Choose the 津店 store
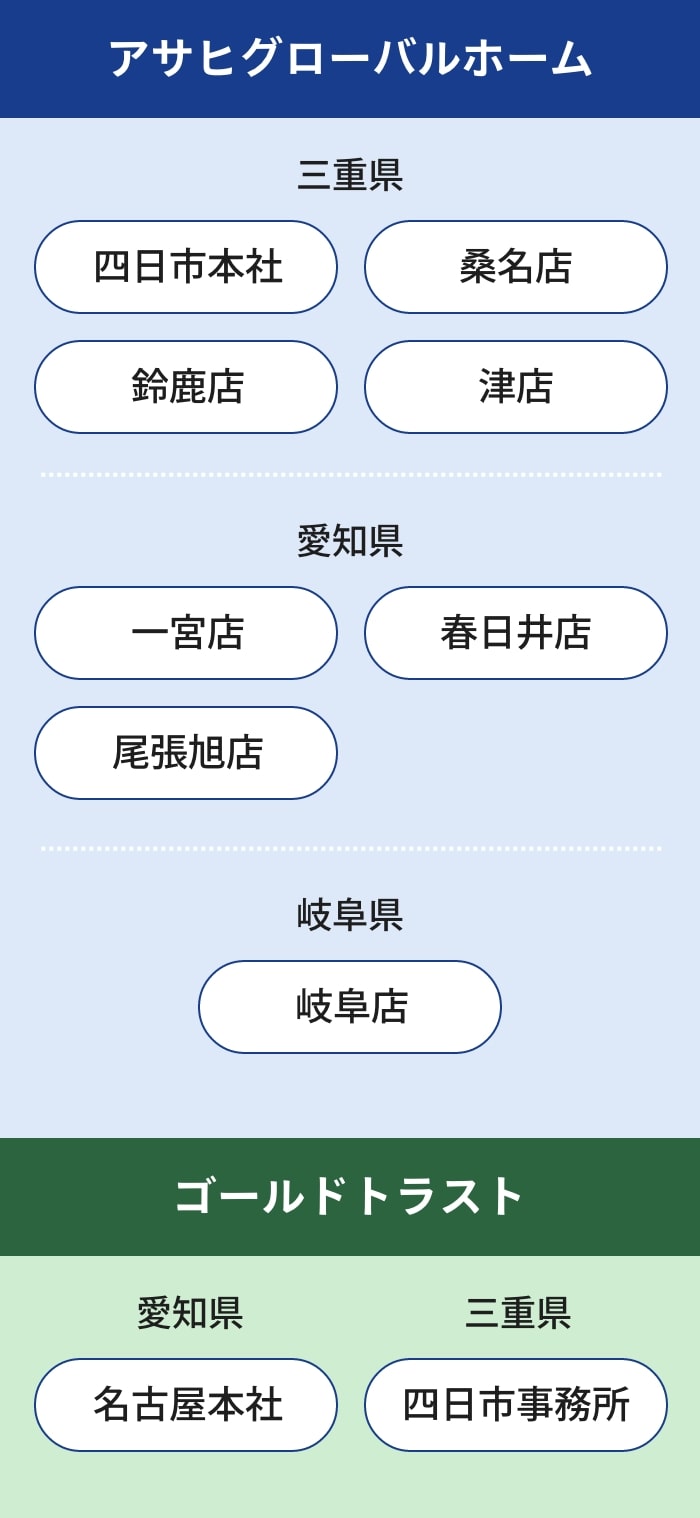Screen dimensions: 700x1518 tap(515, 387)
